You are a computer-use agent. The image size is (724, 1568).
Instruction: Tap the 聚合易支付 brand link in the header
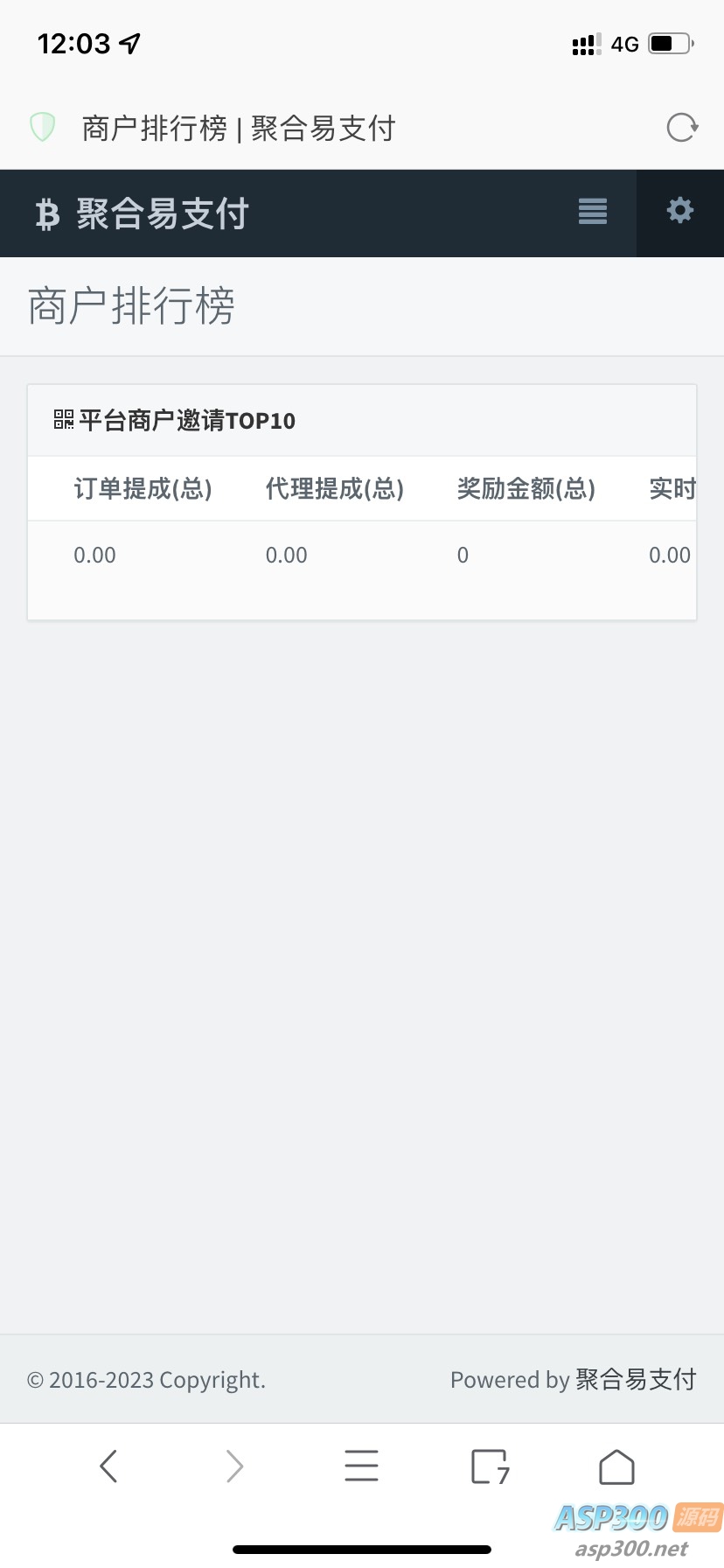[x=143, y=213]
